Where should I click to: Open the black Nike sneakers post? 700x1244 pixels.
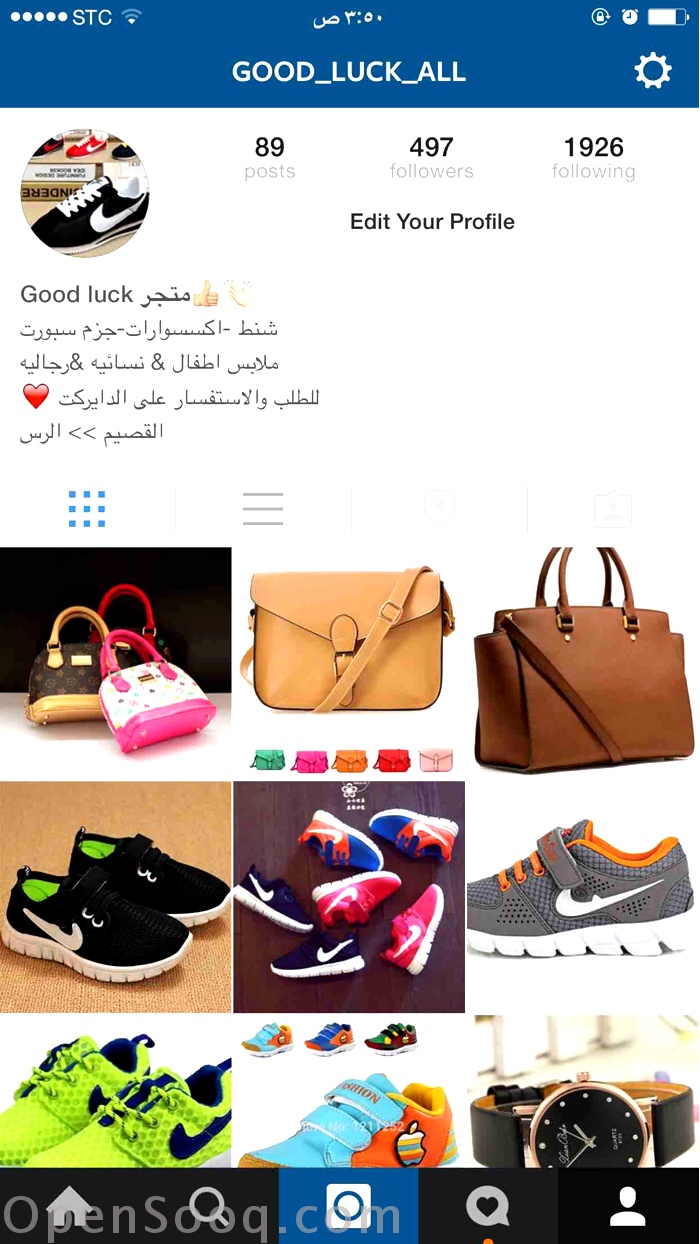tap(115, 896)
